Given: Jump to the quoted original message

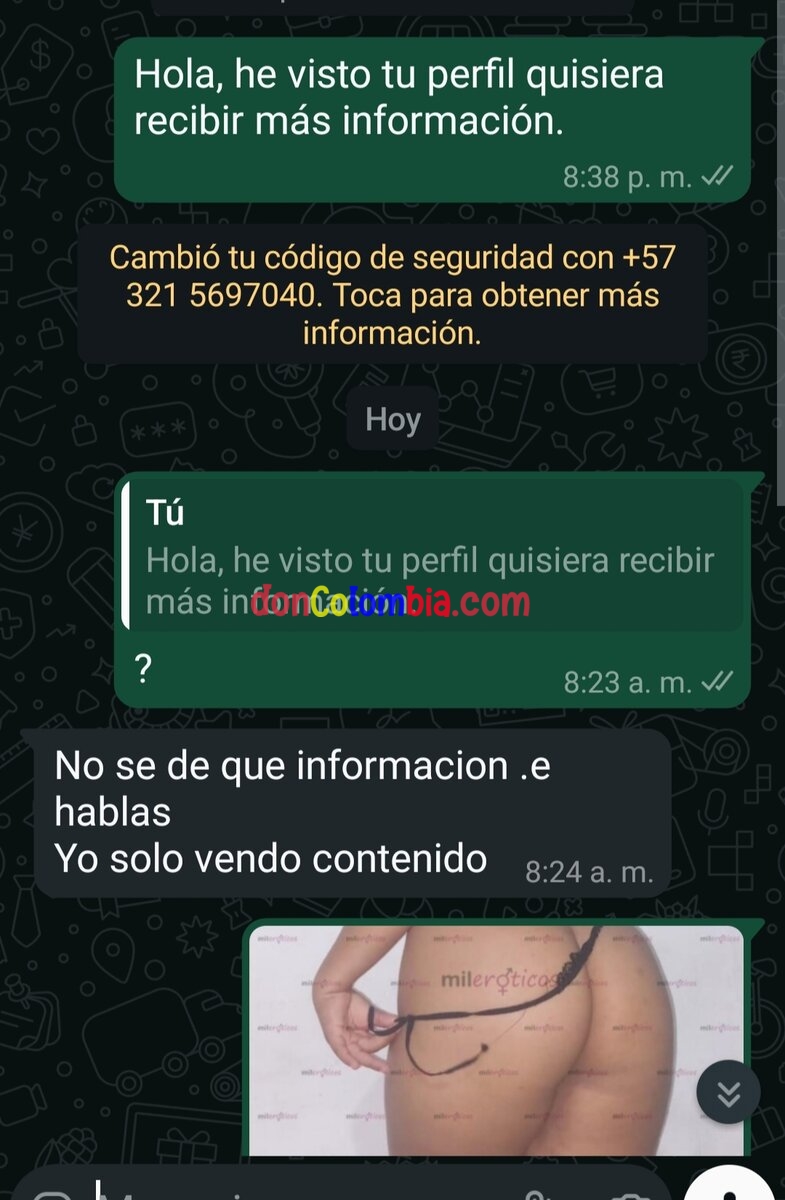Looking at the screenshot, I should (432, 558).
